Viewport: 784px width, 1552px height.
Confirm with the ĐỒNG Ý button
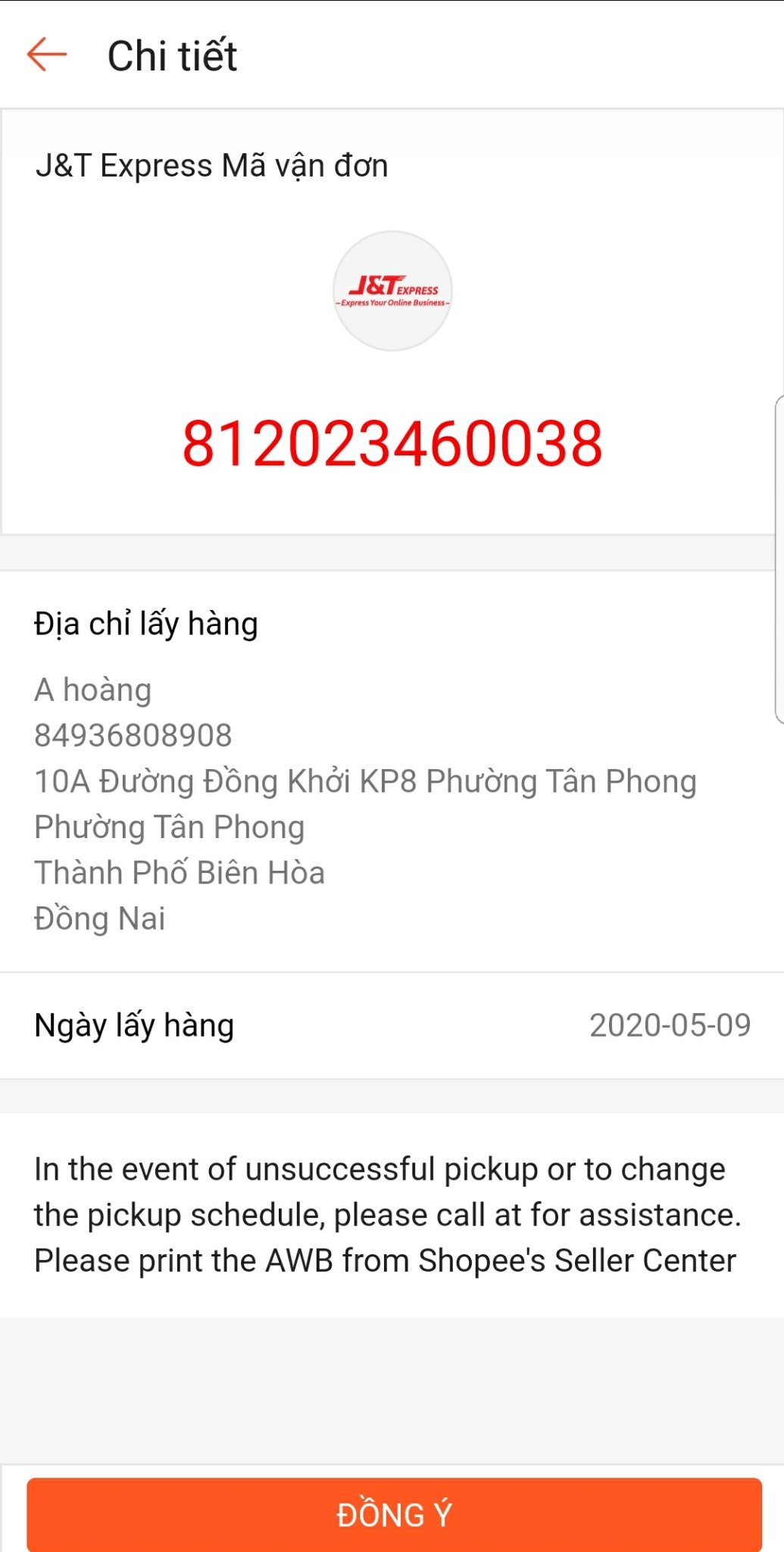click(x=394, y=1514)
